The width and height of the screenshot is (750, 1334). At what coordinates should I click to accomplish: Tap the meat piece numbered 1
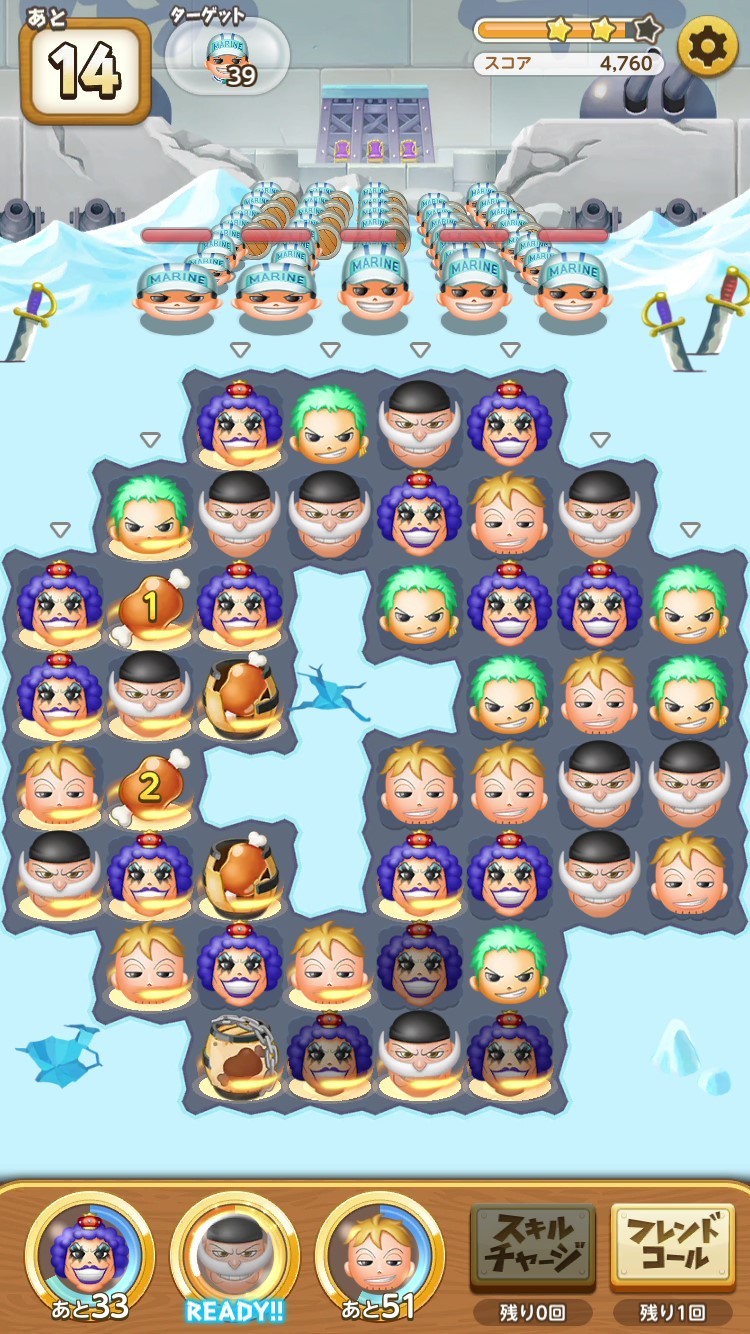point(150,607)
